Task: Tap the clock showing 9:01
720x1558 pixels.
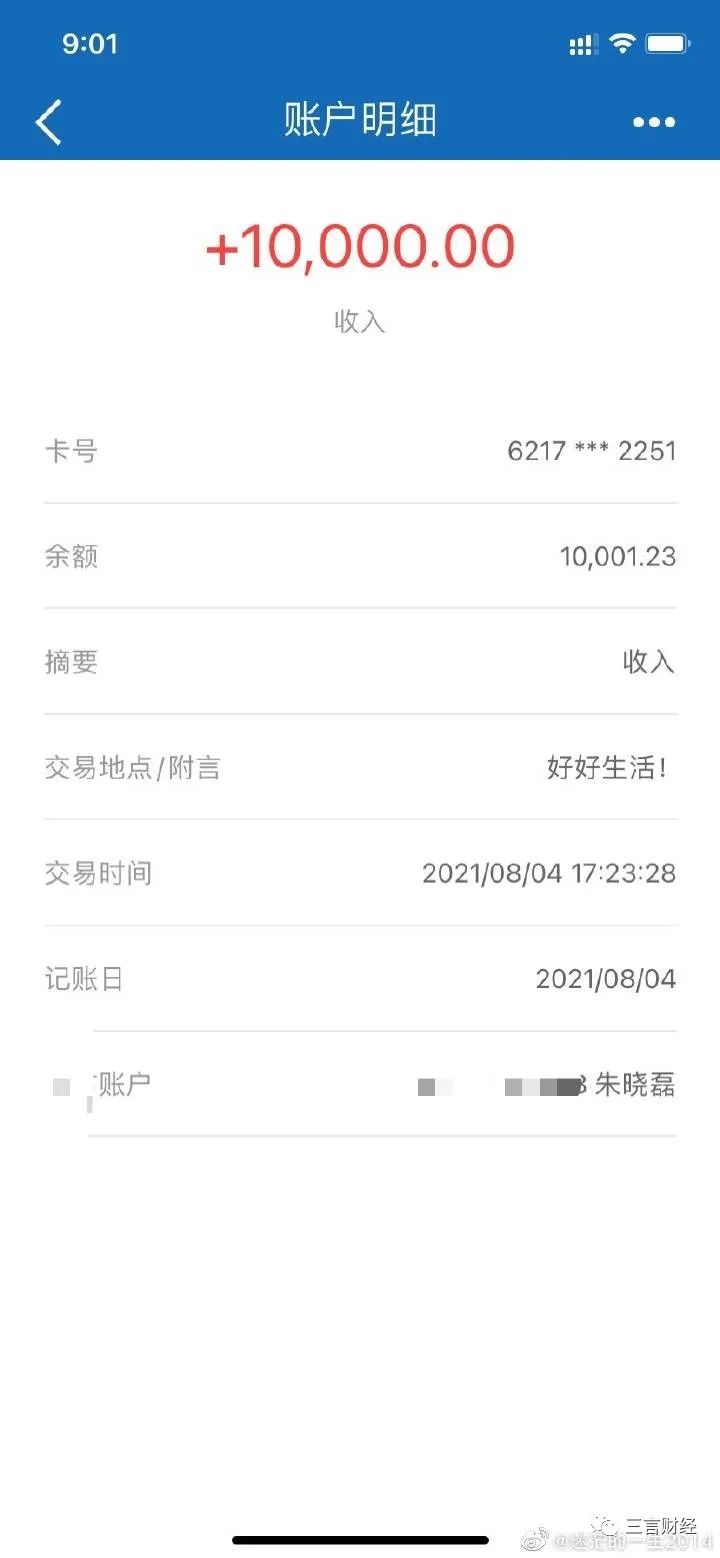Action: pos(90,43)
